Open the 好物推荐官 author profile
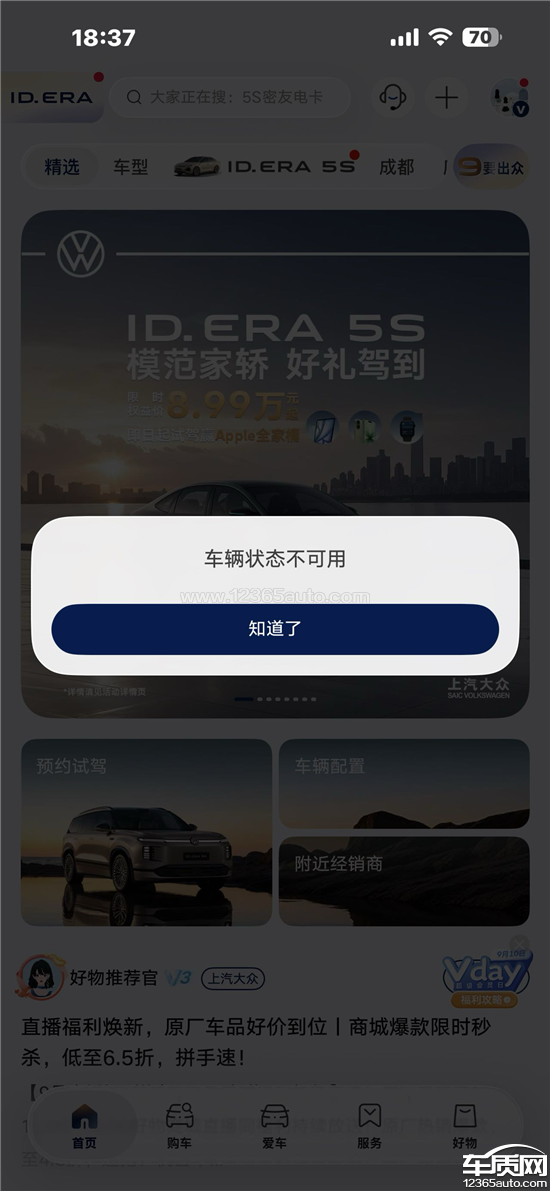This screenshot has height=1191, width=550. click(x=113, y=978)
